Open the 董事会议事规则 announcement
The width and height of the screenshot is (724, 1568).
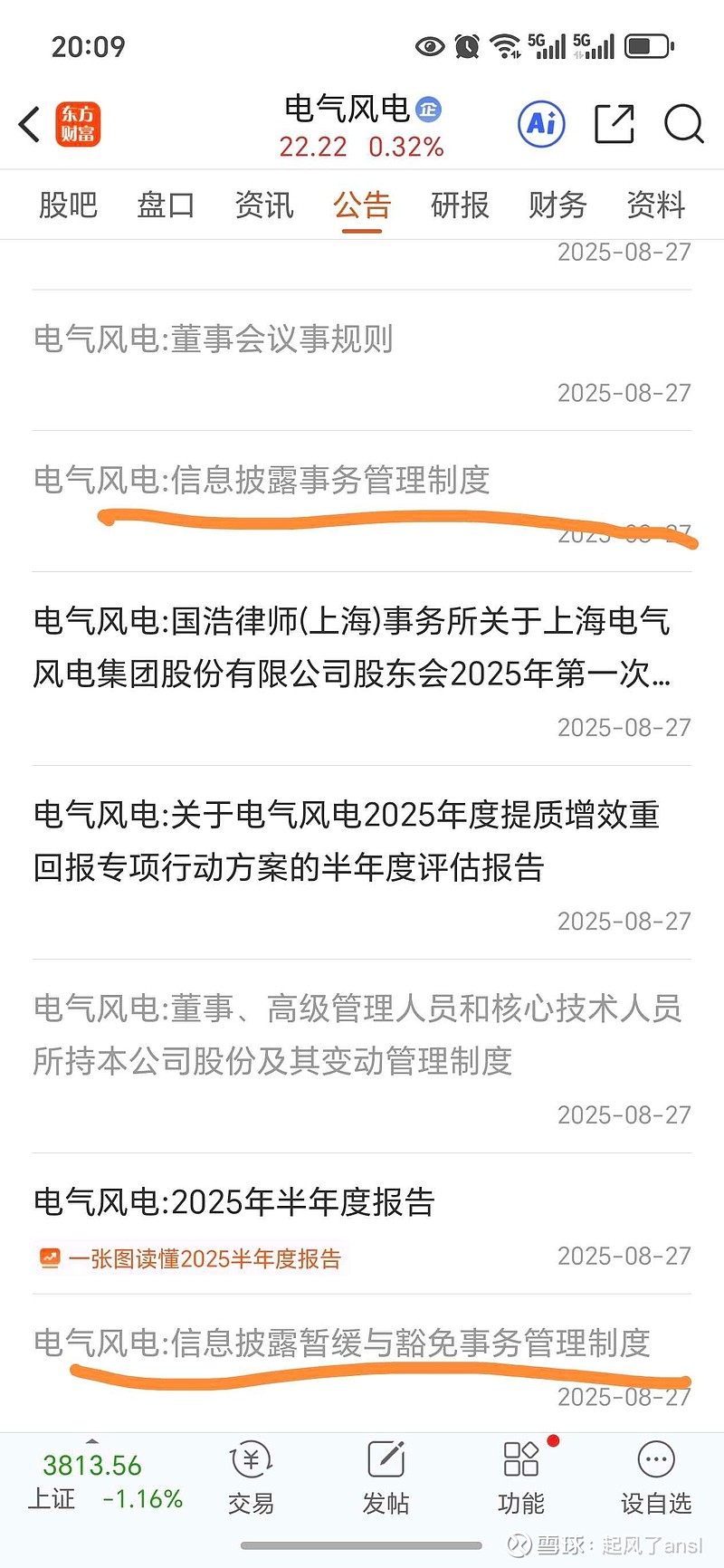coord(362,360)
